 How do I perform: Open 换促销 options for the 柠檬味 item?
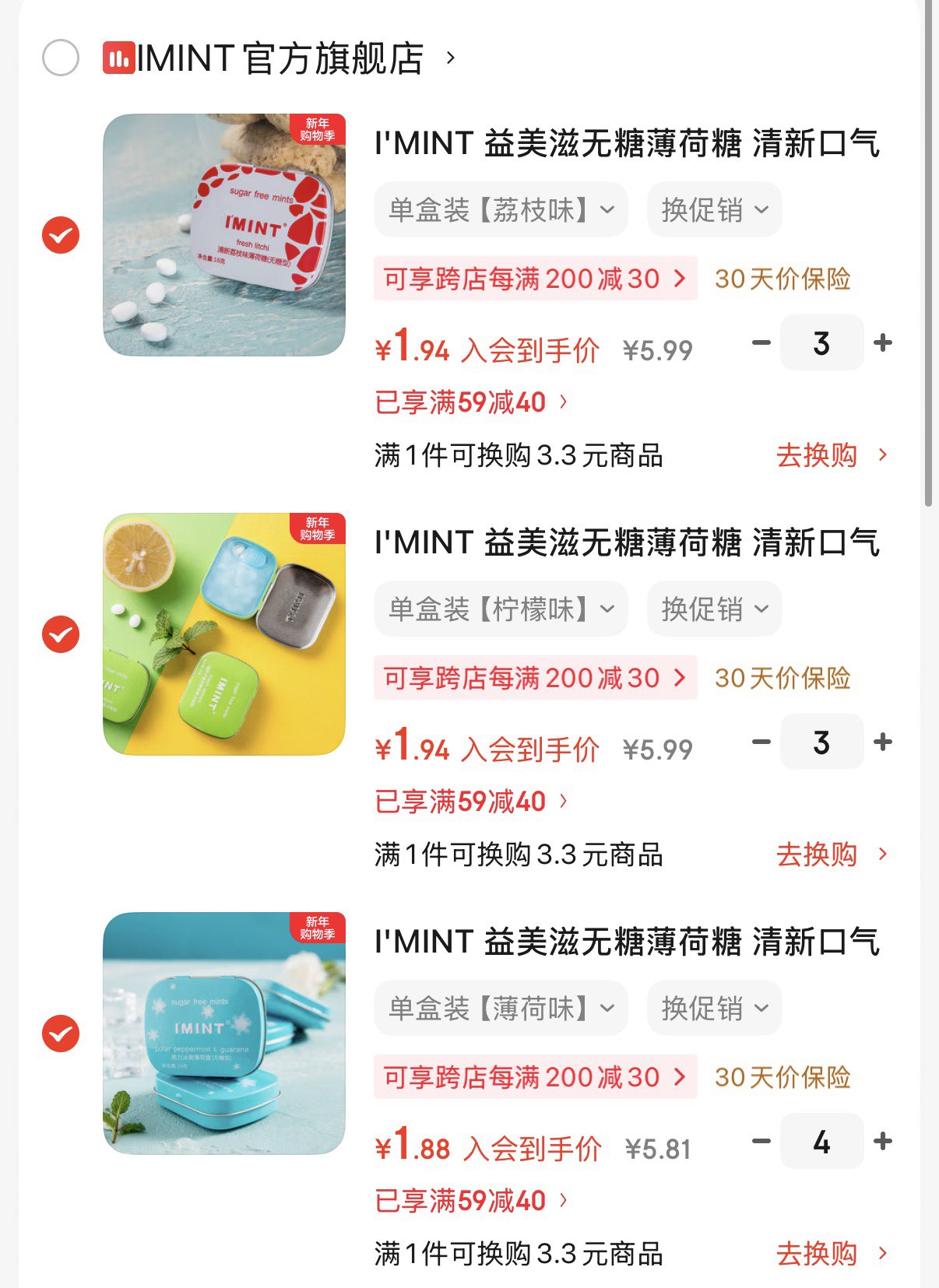(714, 609)
